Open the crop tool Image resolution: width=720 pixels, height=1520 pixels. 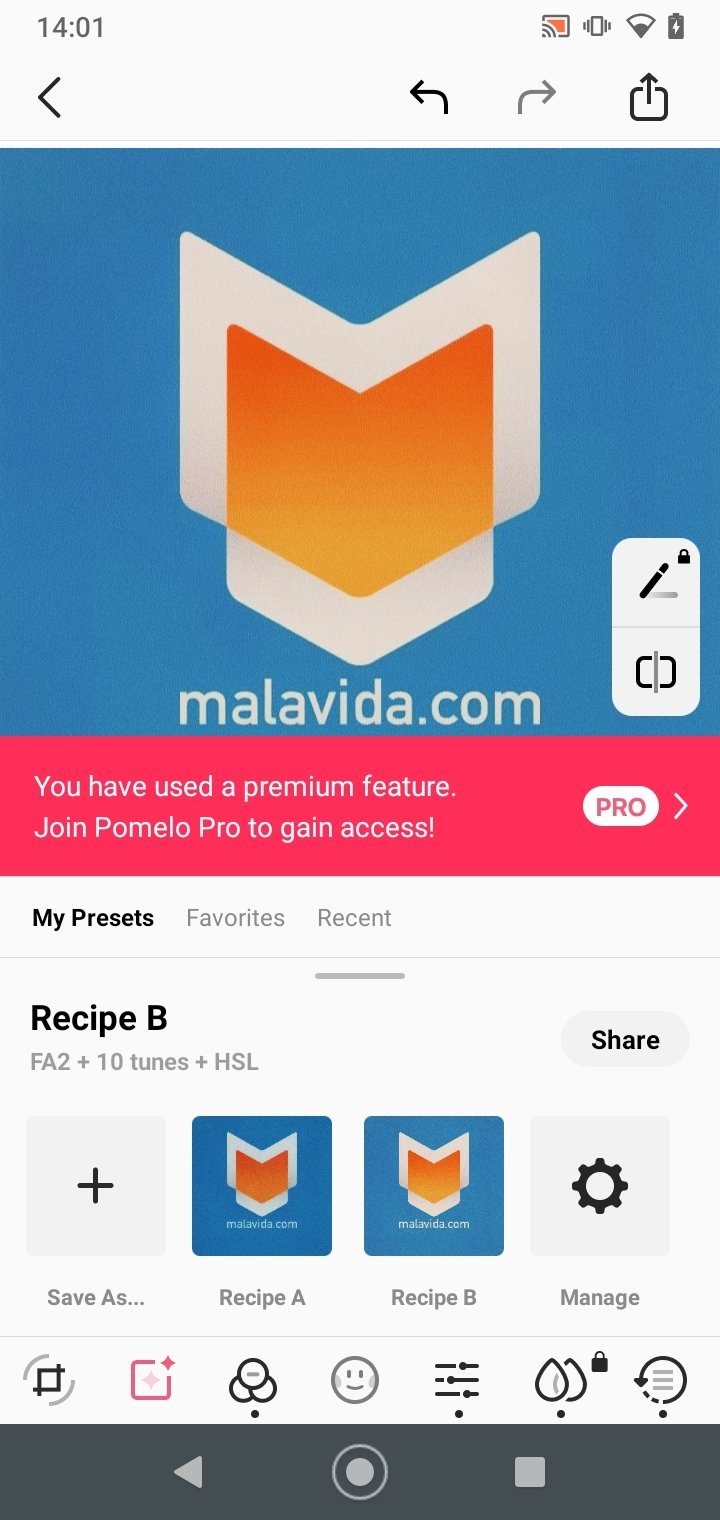[x=49, y=1381]
